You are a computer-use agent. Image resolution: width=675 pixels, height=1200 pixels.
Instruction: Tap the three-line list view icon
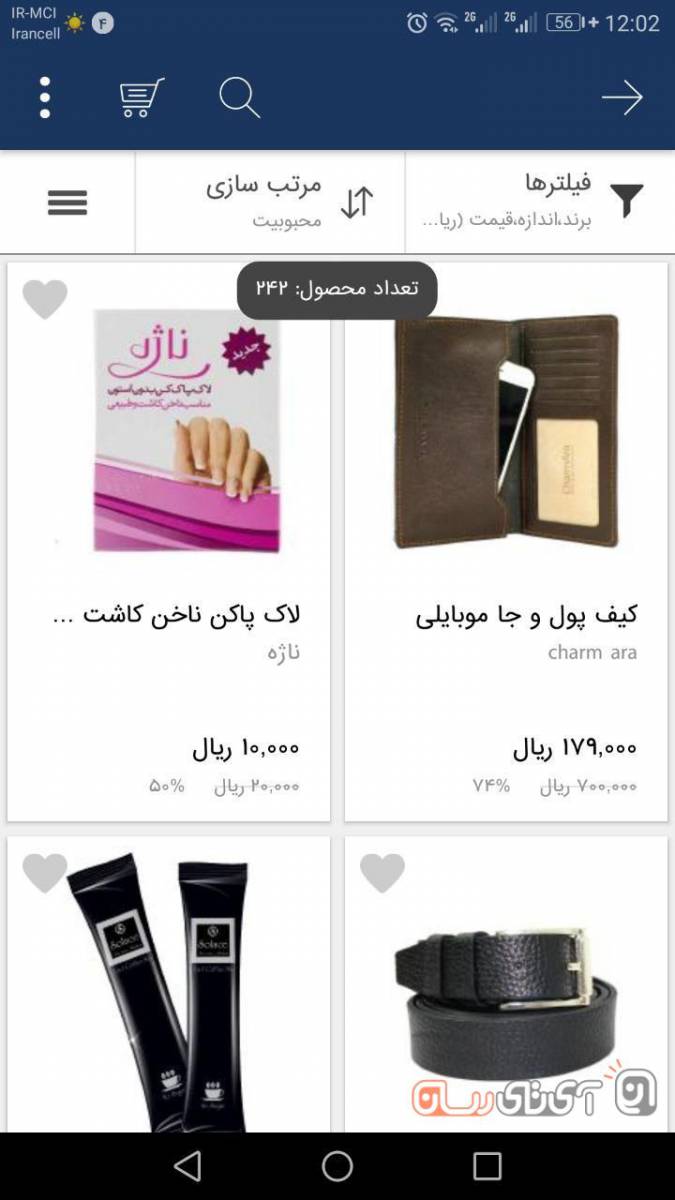67,202
